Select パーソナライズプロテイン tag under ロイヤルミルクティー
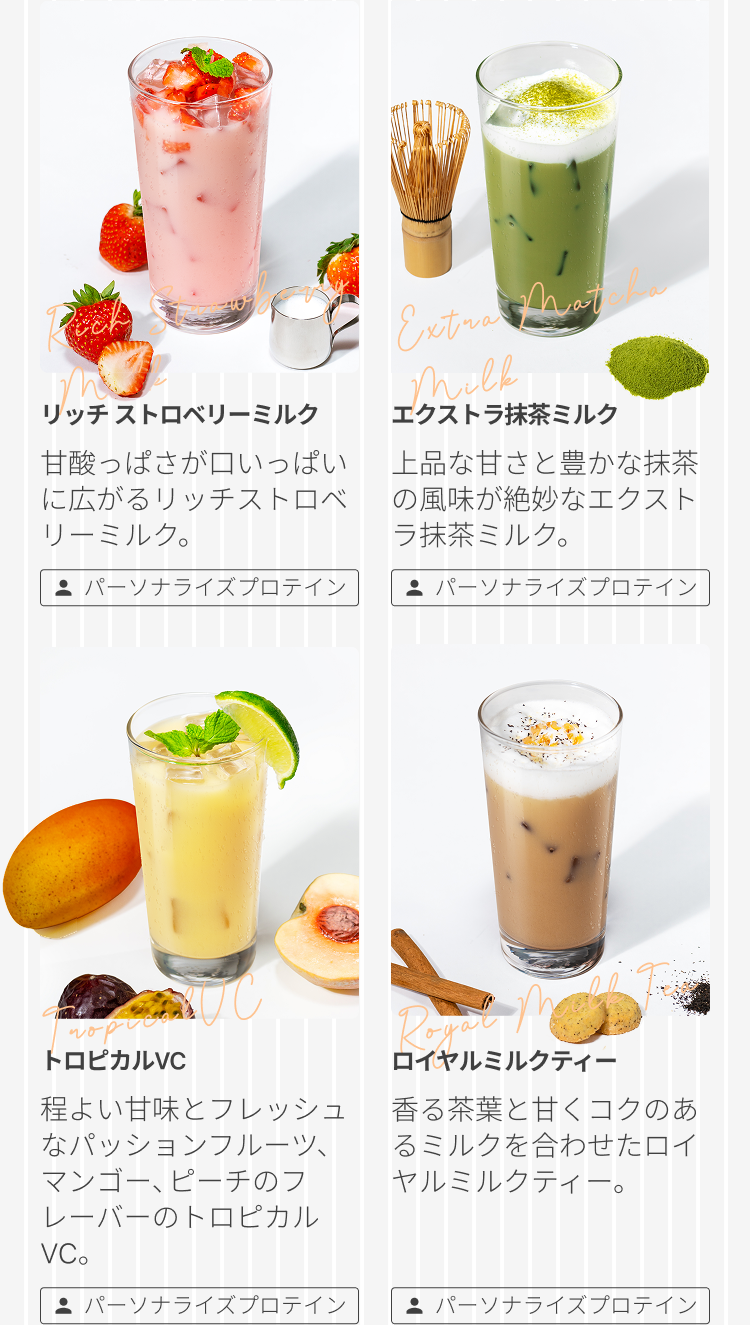The height and width of the screenshot is (1325, 750). click(x=550, y=1305)
